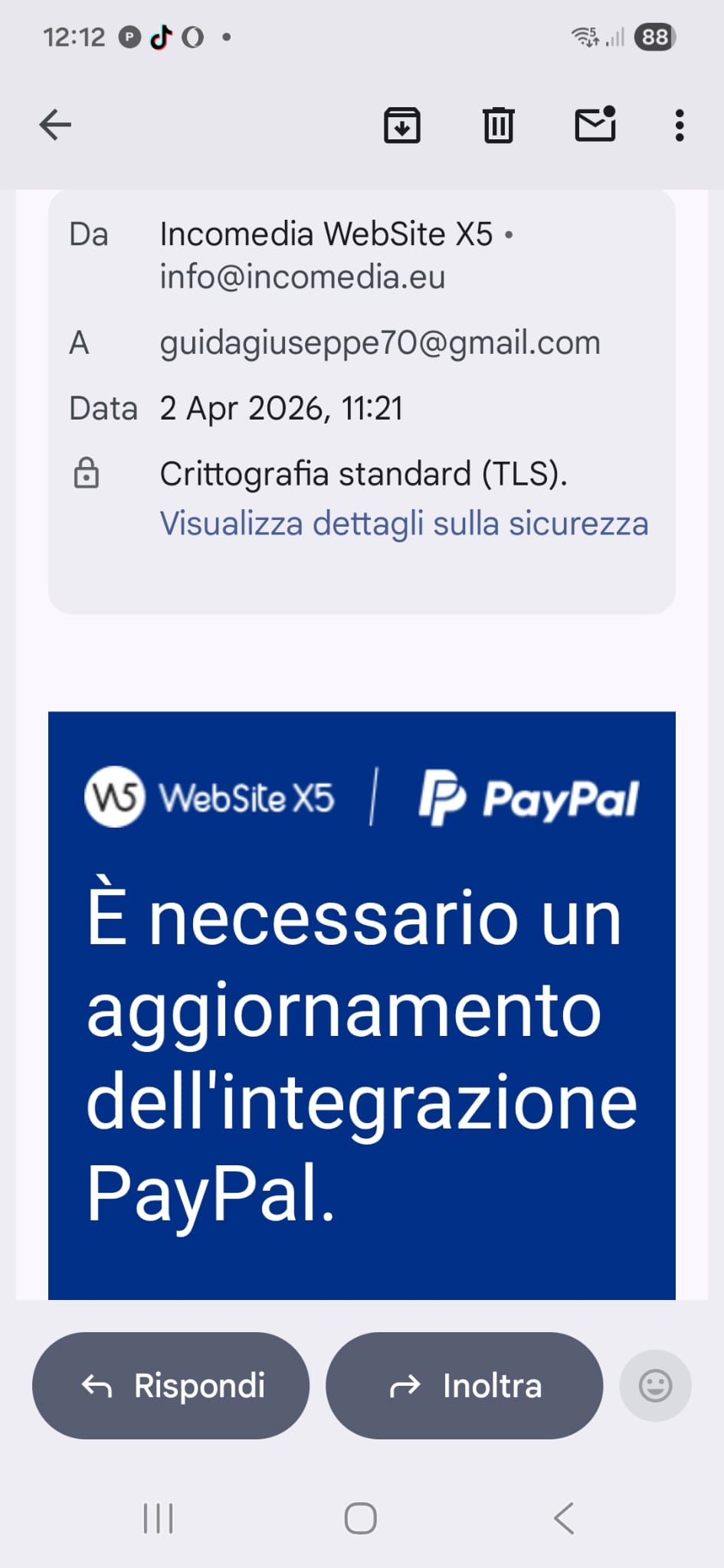
Task: Delete this email with the trash icon
Action: tap(498, 125)
